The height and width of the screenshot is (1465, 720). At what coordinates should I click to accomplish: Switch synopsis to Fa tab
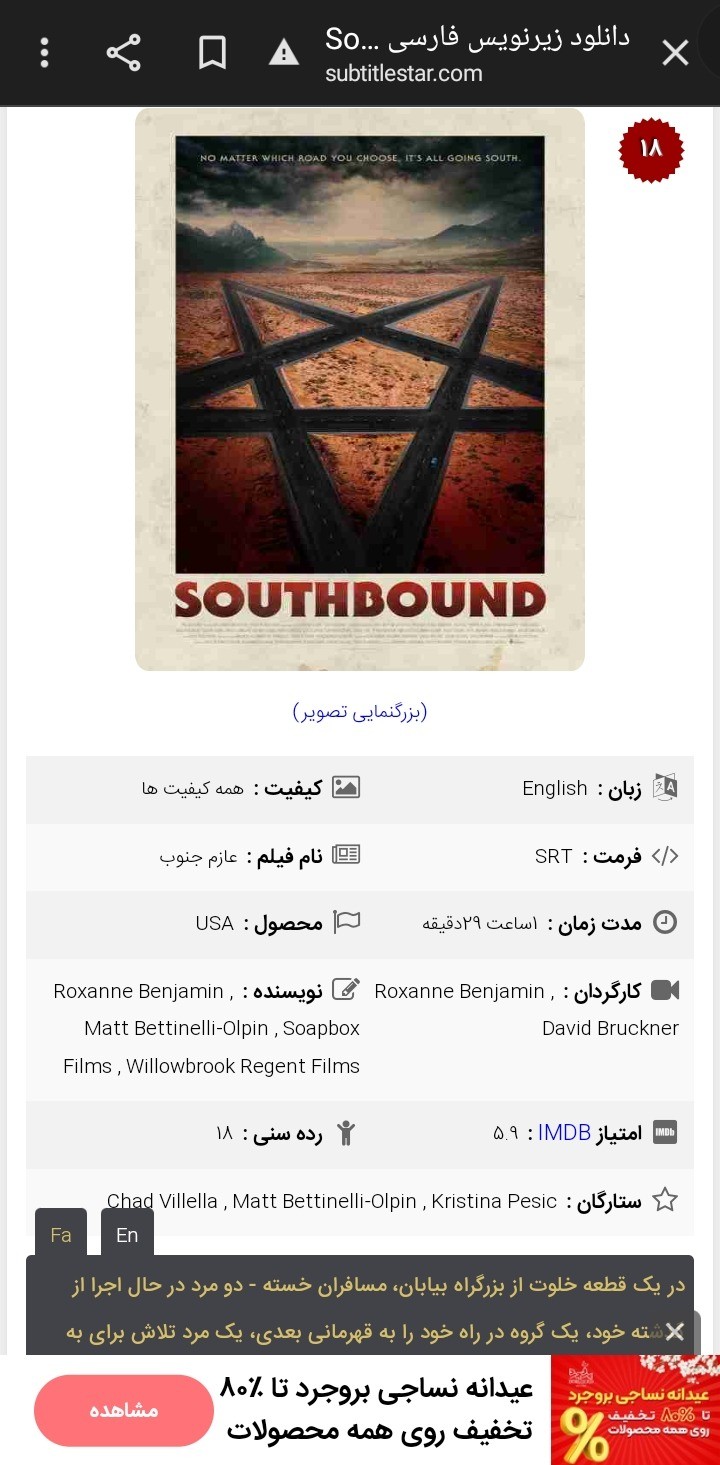tap(61, 1234)
